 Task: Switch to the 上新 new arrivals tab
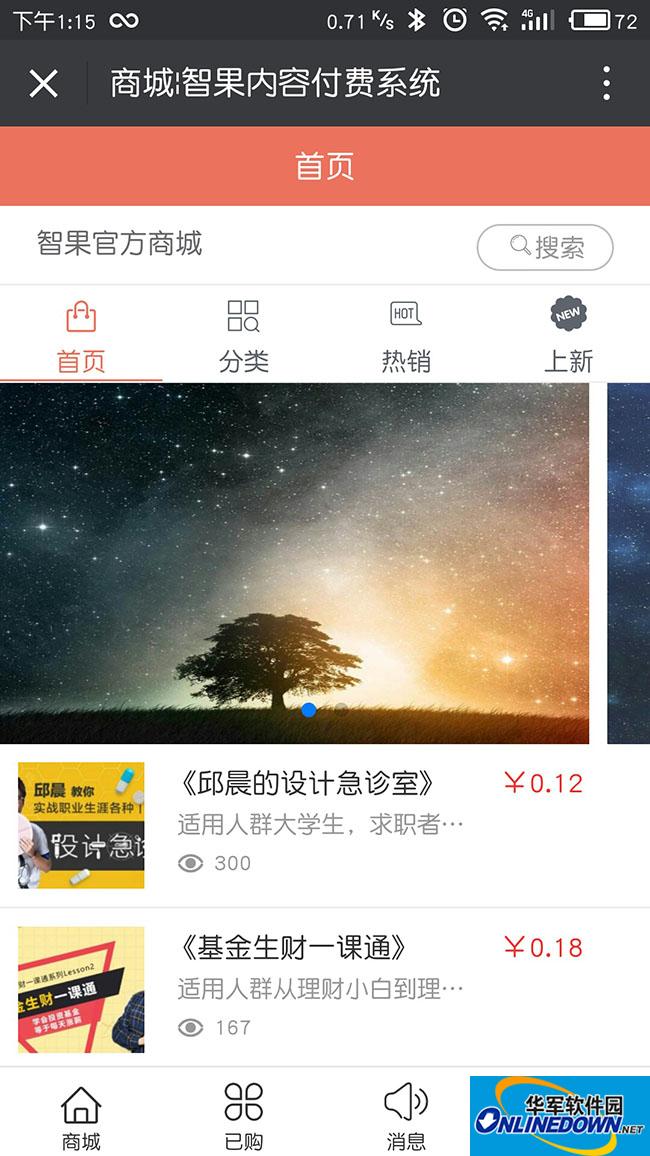pyautogui.click(x=568, y=336)
